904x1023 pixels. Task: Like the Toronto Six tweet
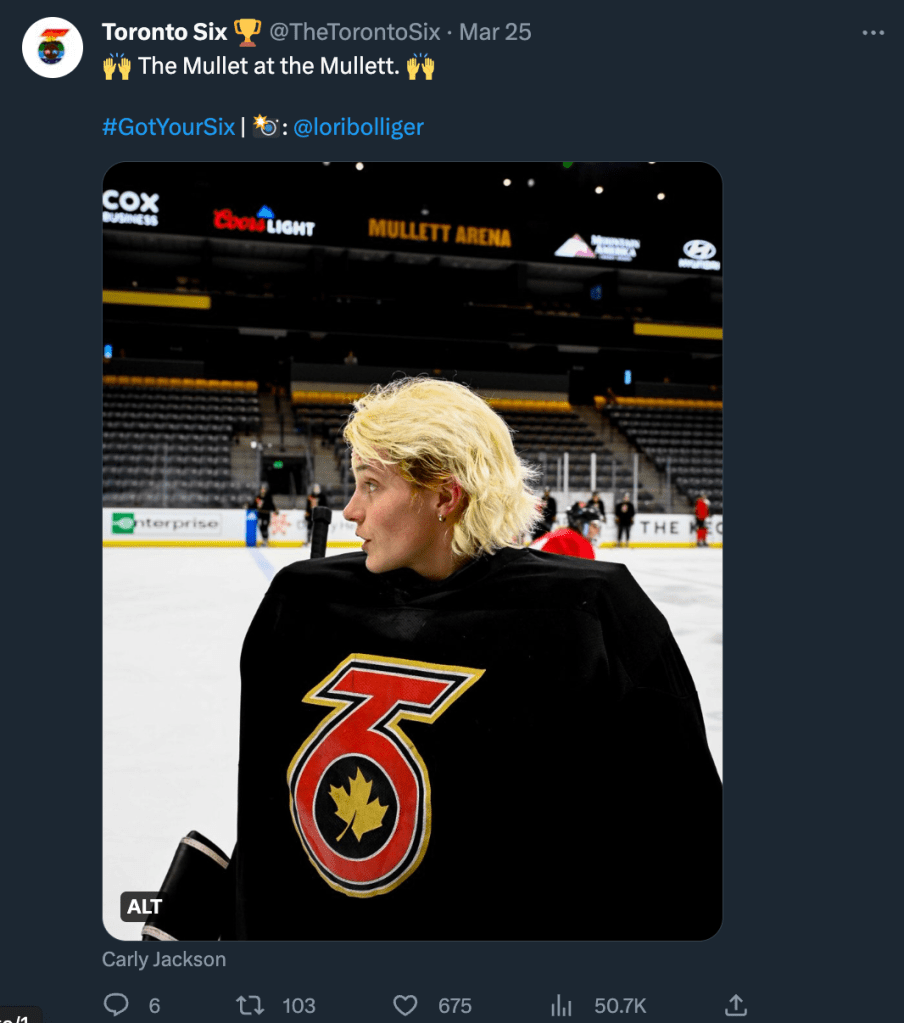click(x=404, y=1005)
